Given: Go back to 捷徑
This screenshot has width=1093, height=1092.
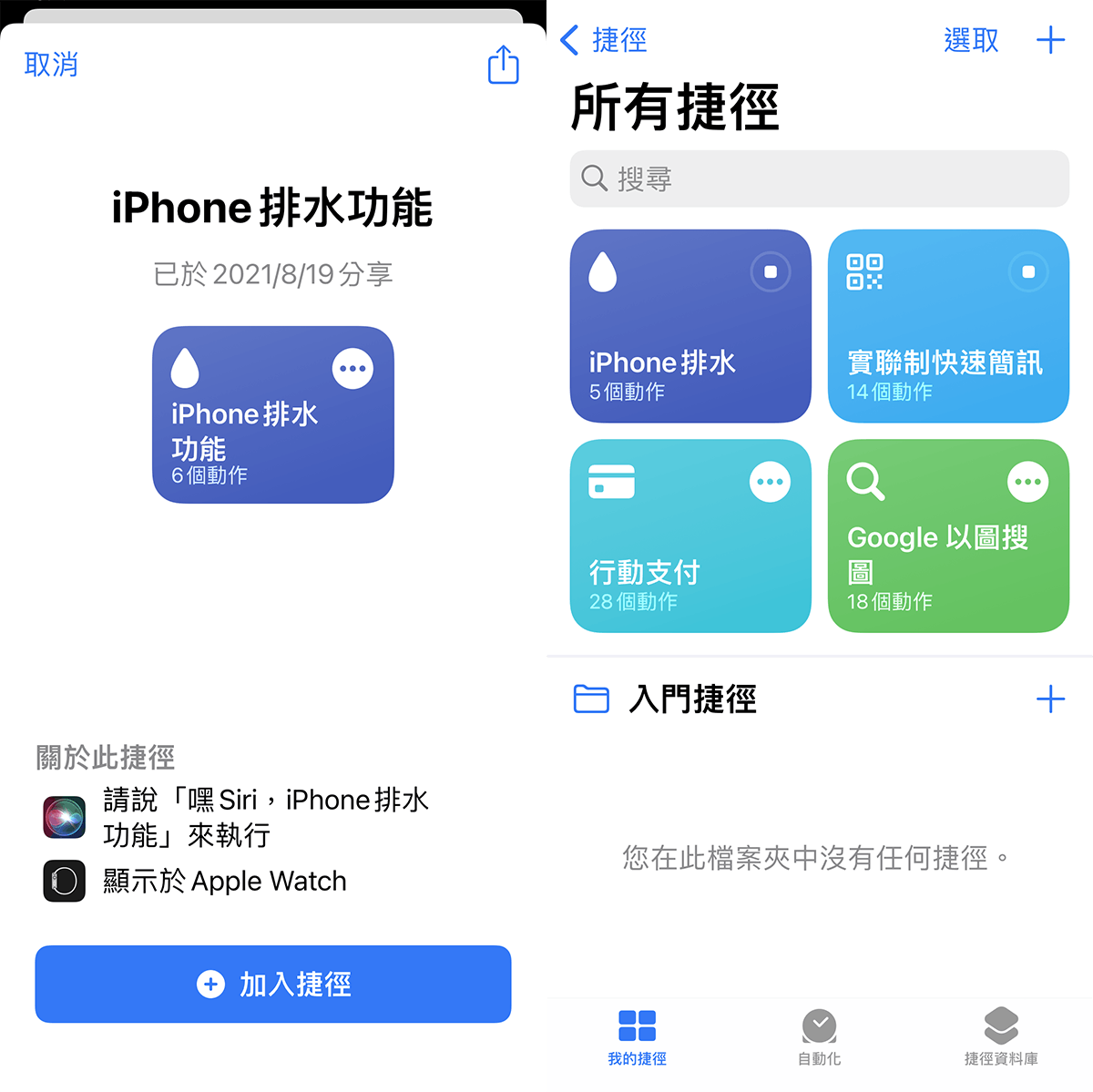Looking at the screenshot, I should click(x=603, y=40).
